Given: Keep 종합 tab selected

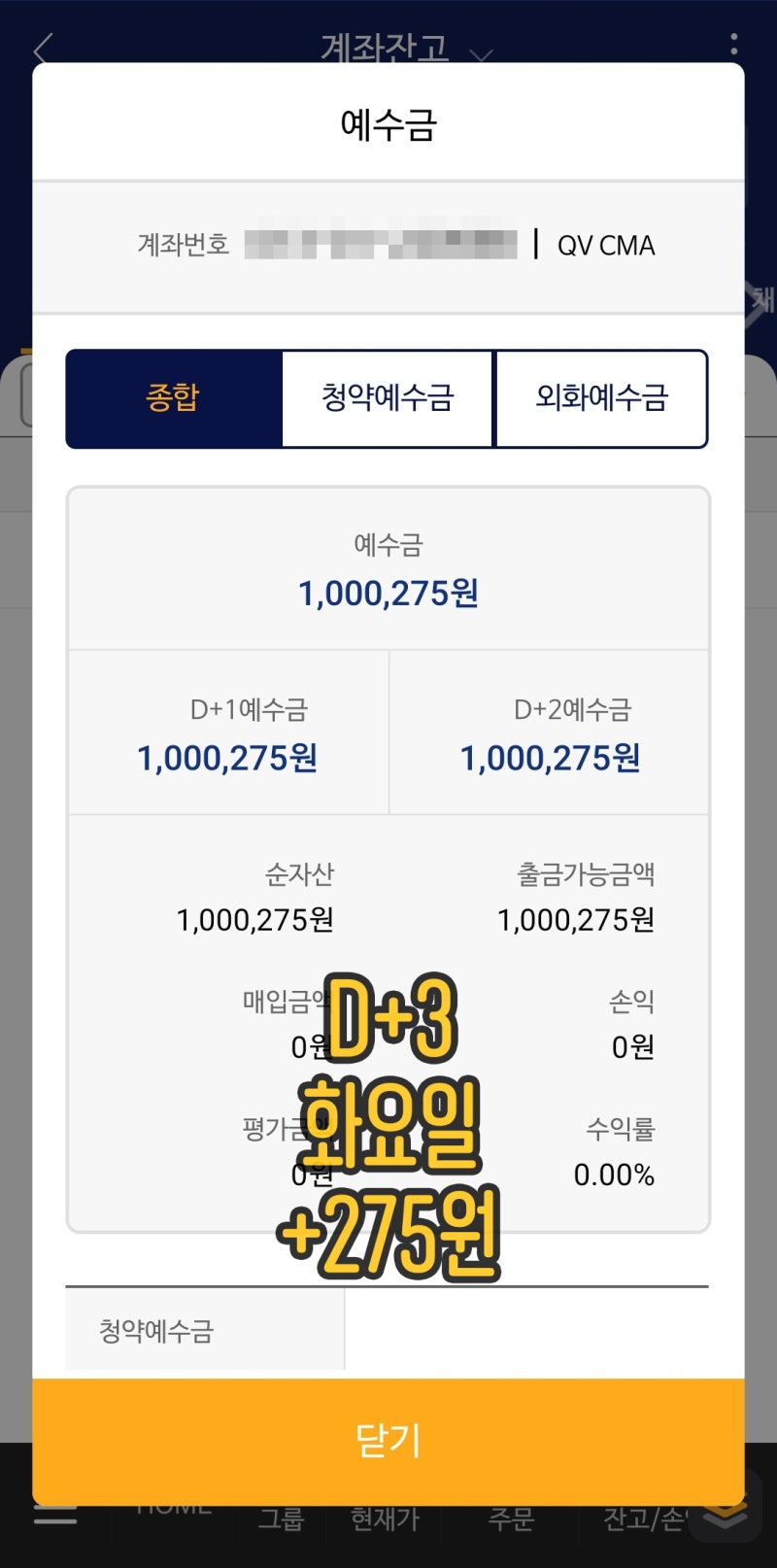Looking at the screenshot, I should click(173, 398).
